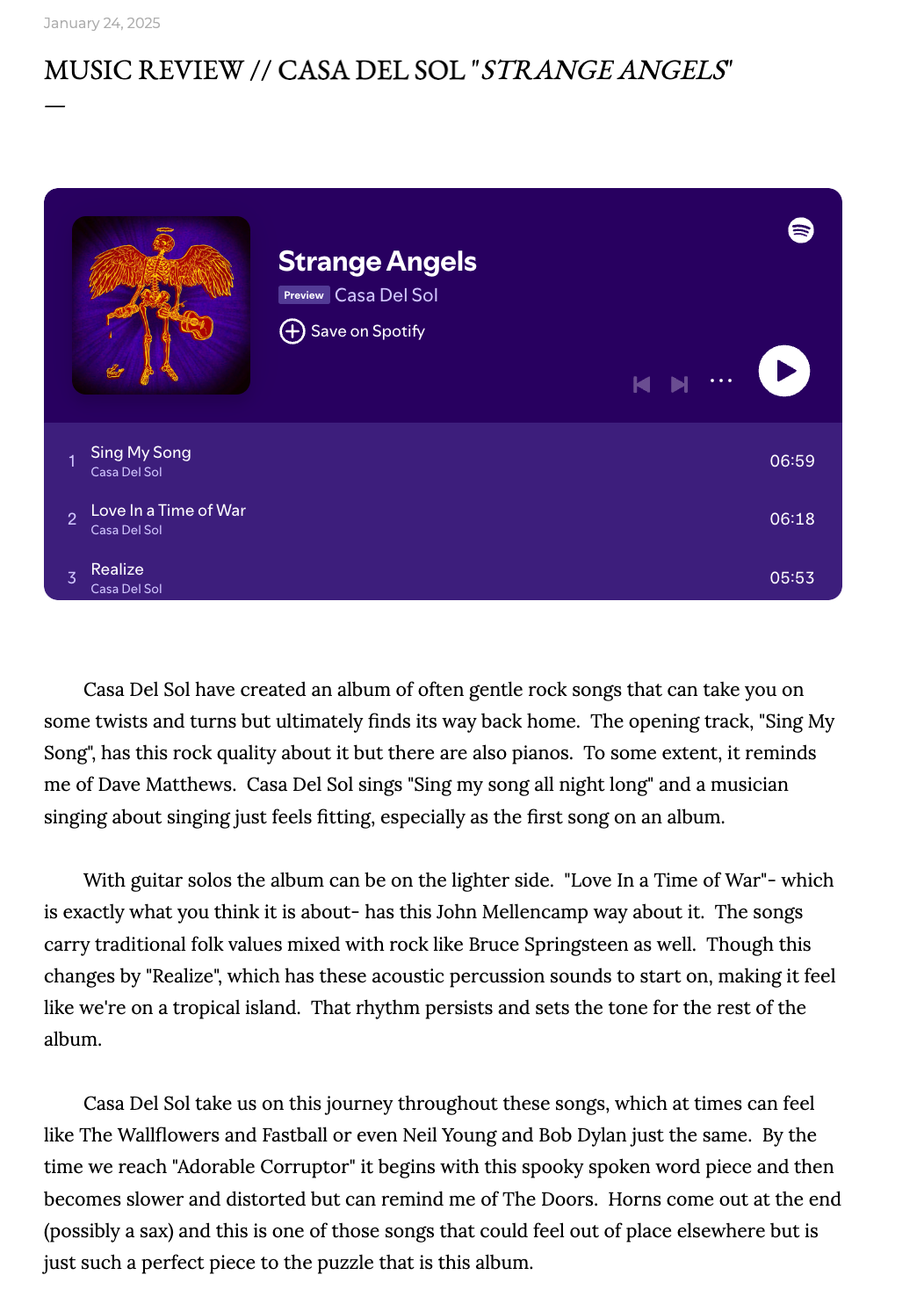
Task: Open the Spotify logo link
Action: (800, 230)
